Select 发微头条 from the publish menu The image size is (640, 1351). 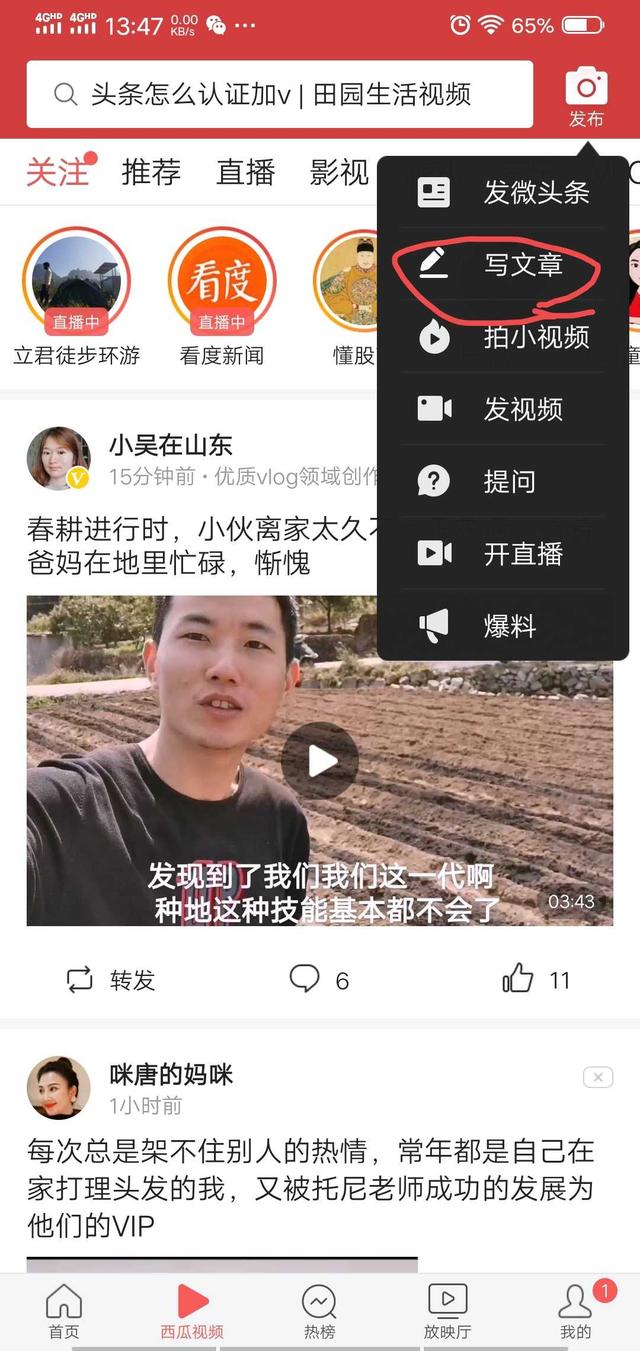tap(504, 193)
